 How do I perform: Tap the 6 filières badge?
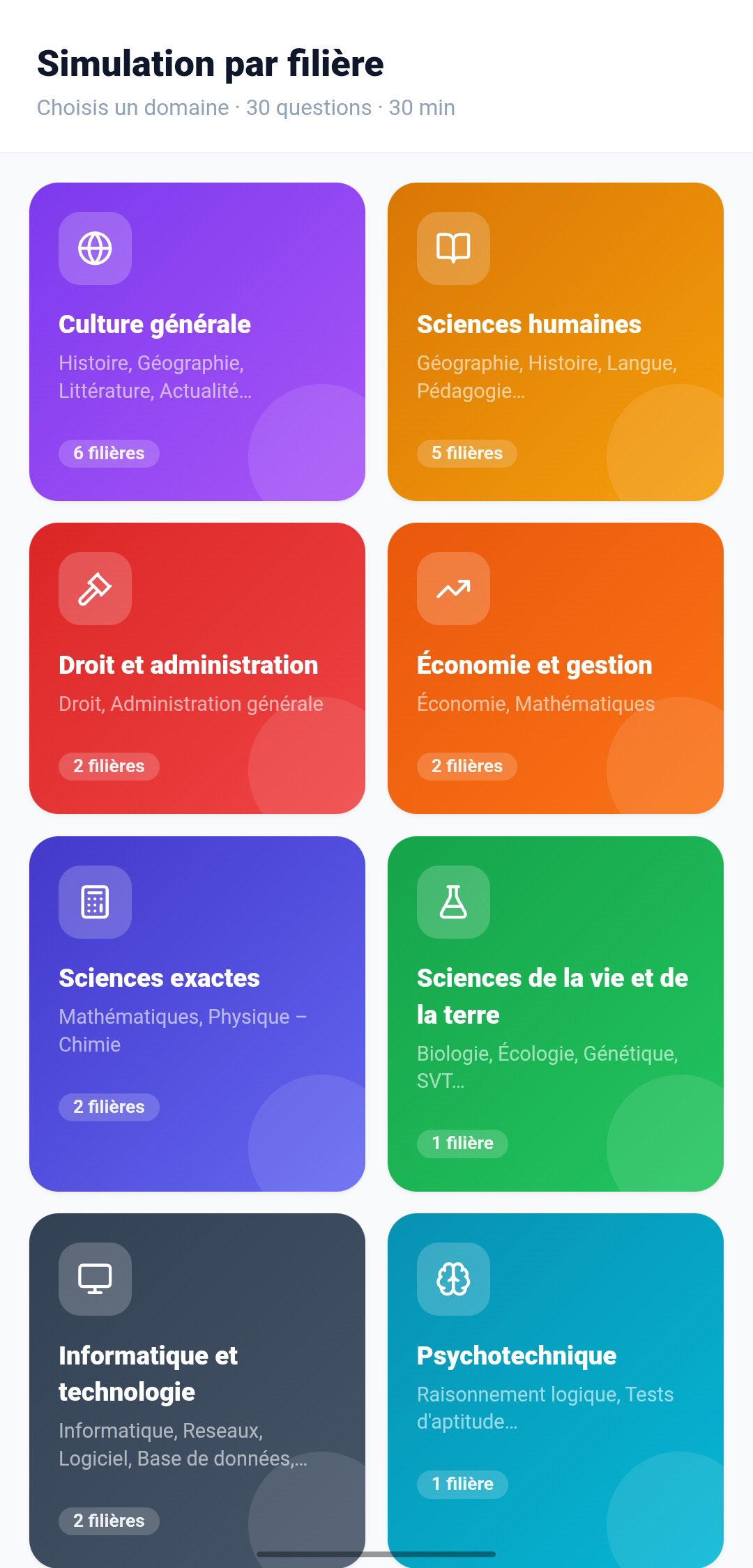pyautogui.click(x=109, y=453)
